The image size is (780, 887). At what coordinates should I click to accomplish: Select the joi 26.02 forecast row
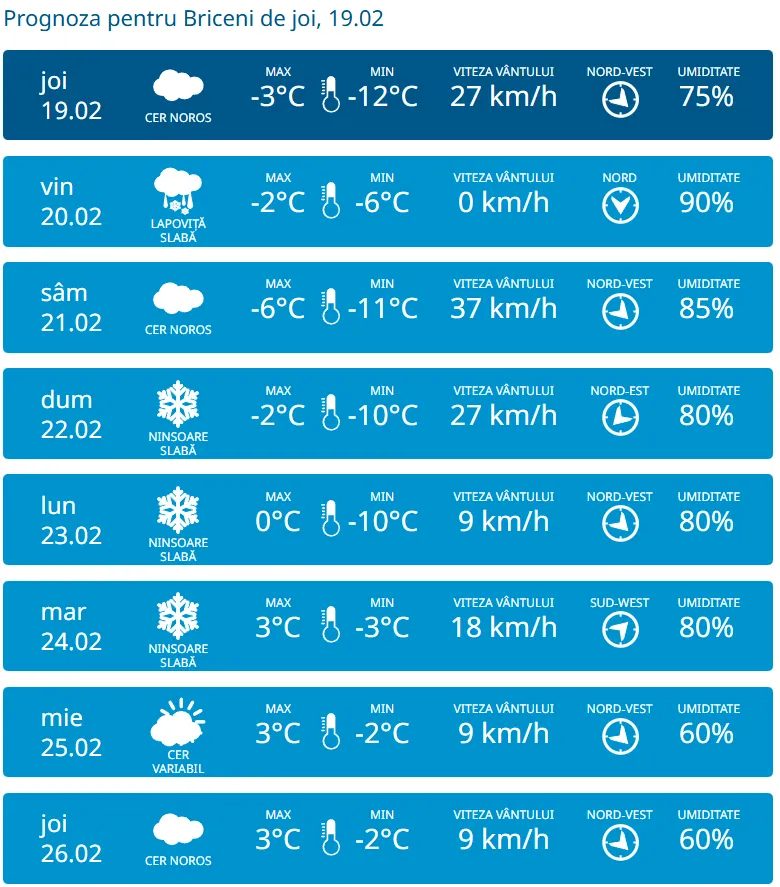[x=388, y=837]
